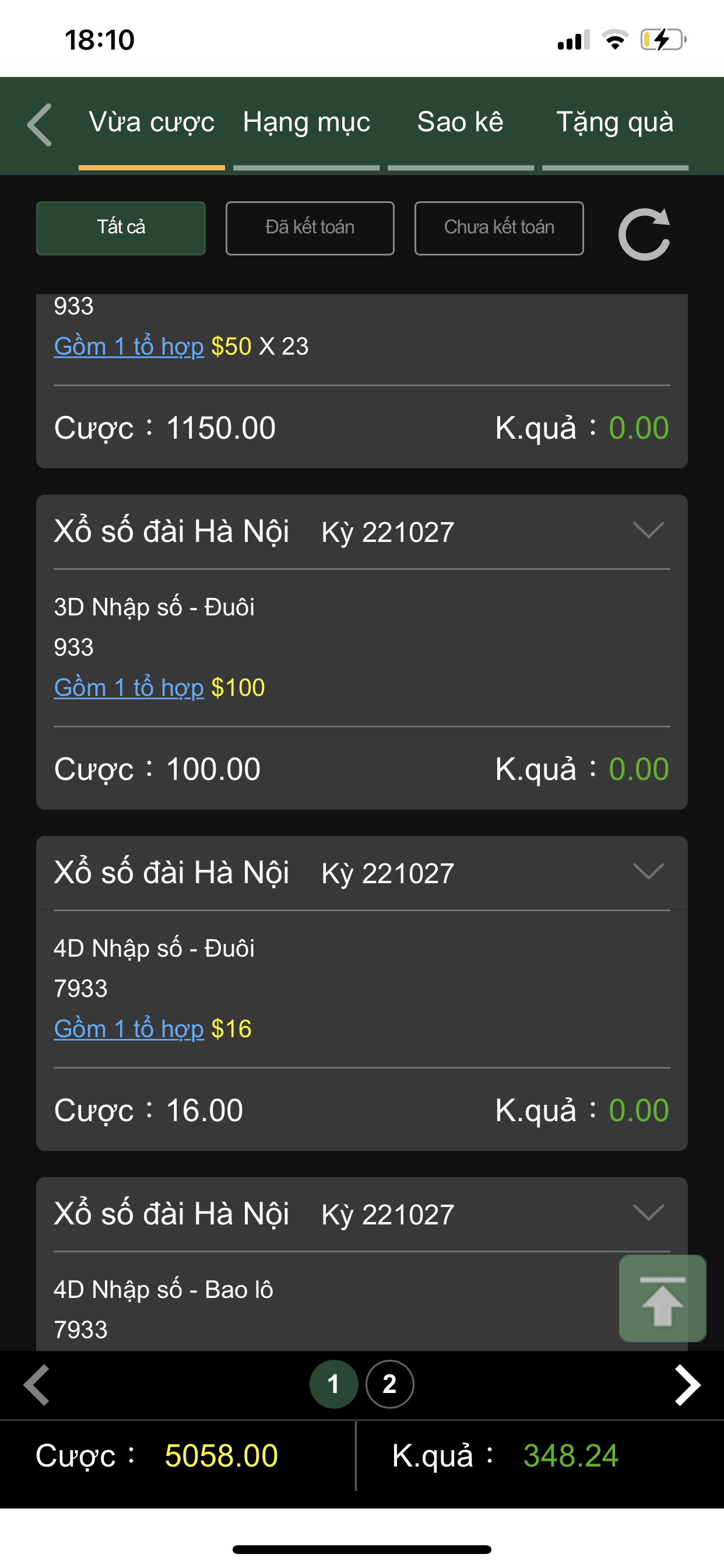Show Chưa kết toán bets only
724x1568 pixels.
tap(499, 228)
